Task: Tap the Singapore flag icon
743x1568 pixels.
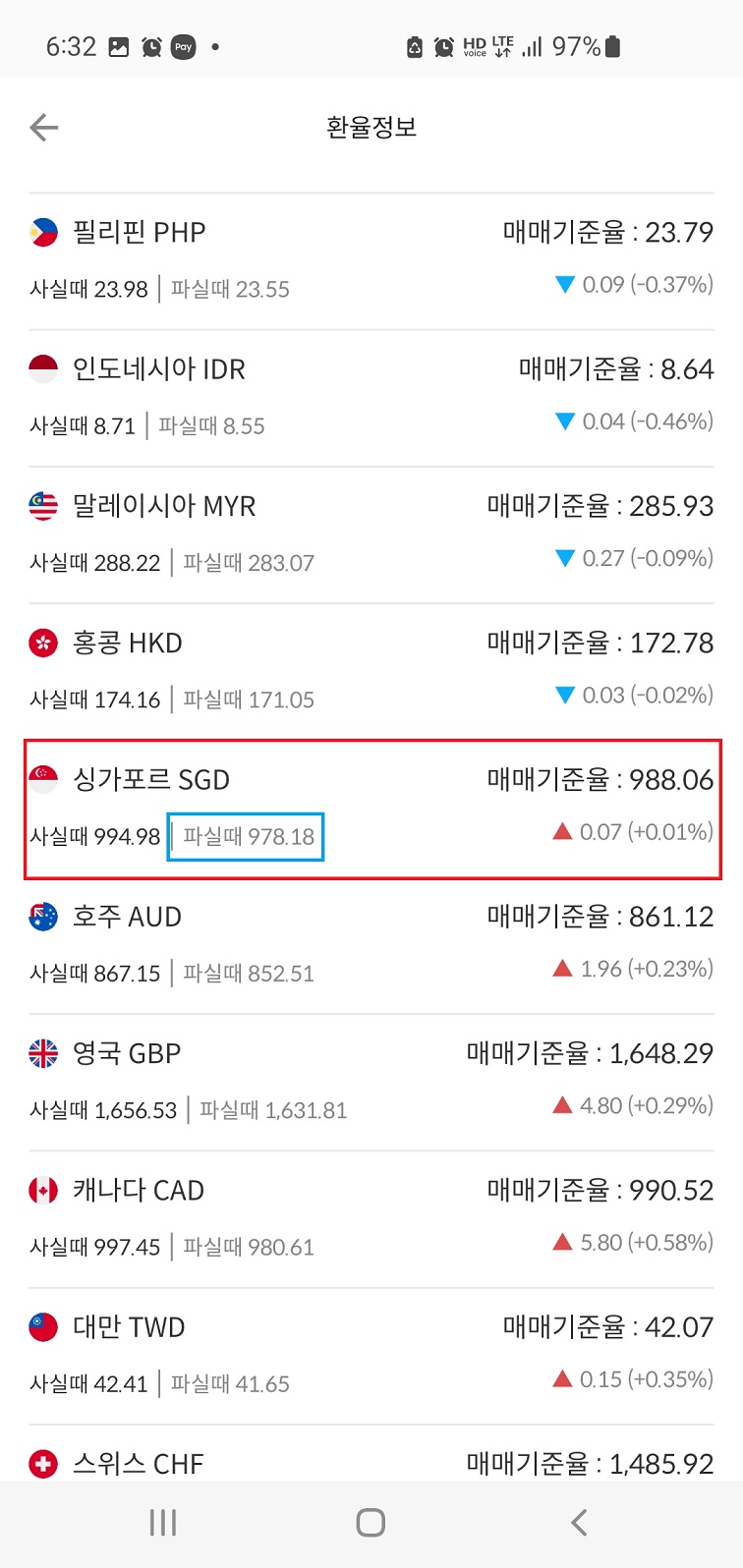Action: pyautogui.click(x=41, y=779)
